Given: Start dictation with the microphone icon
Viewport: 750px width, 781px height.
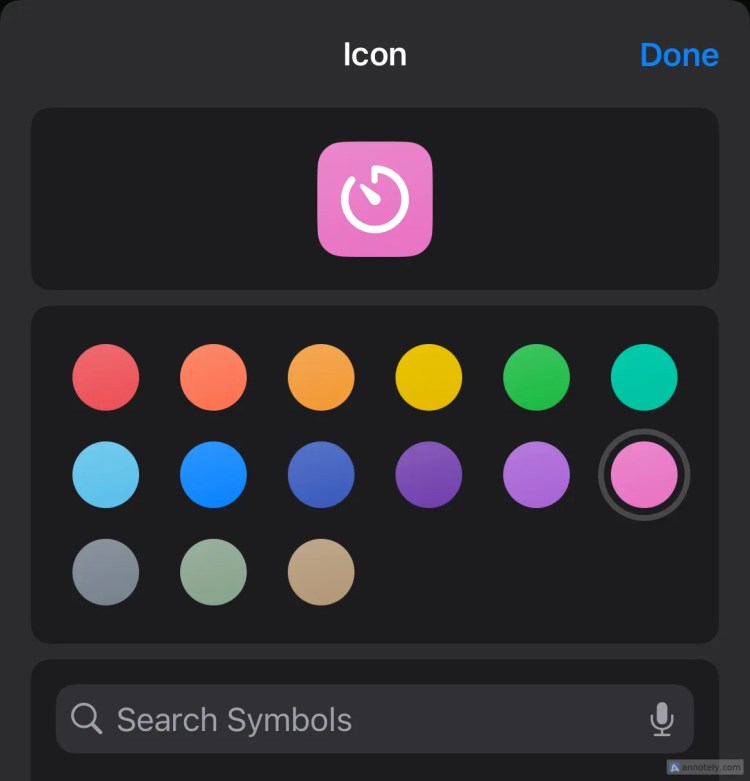Looking at the screenshot, I should tap(661, 719).
